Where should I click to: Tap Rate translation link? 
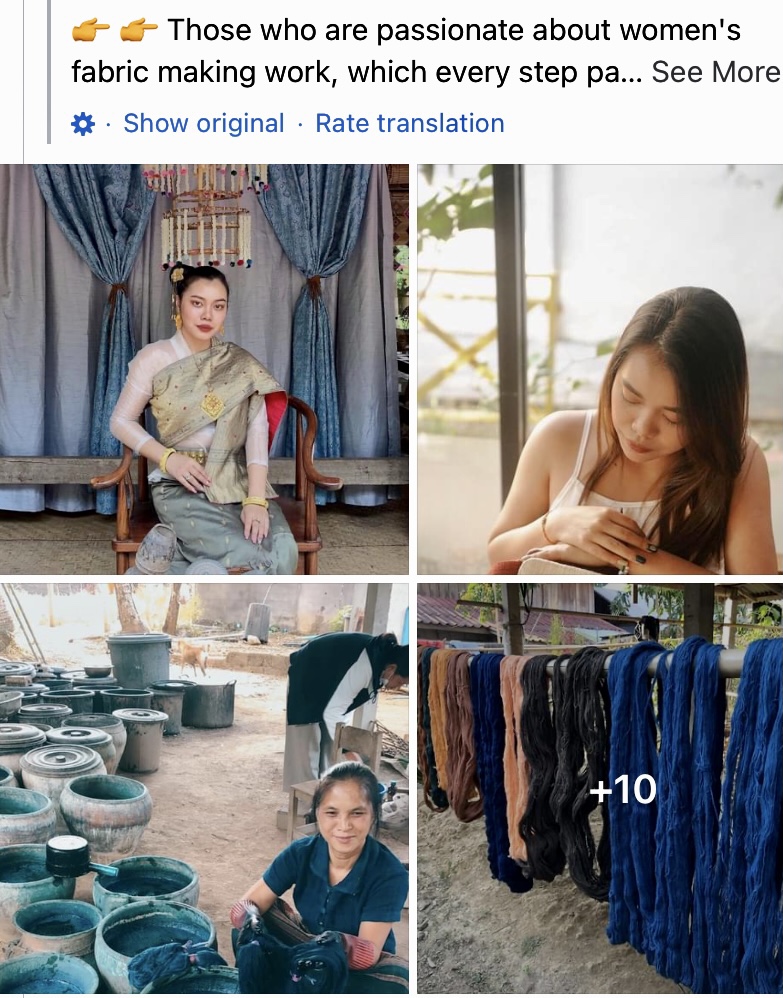409,124
